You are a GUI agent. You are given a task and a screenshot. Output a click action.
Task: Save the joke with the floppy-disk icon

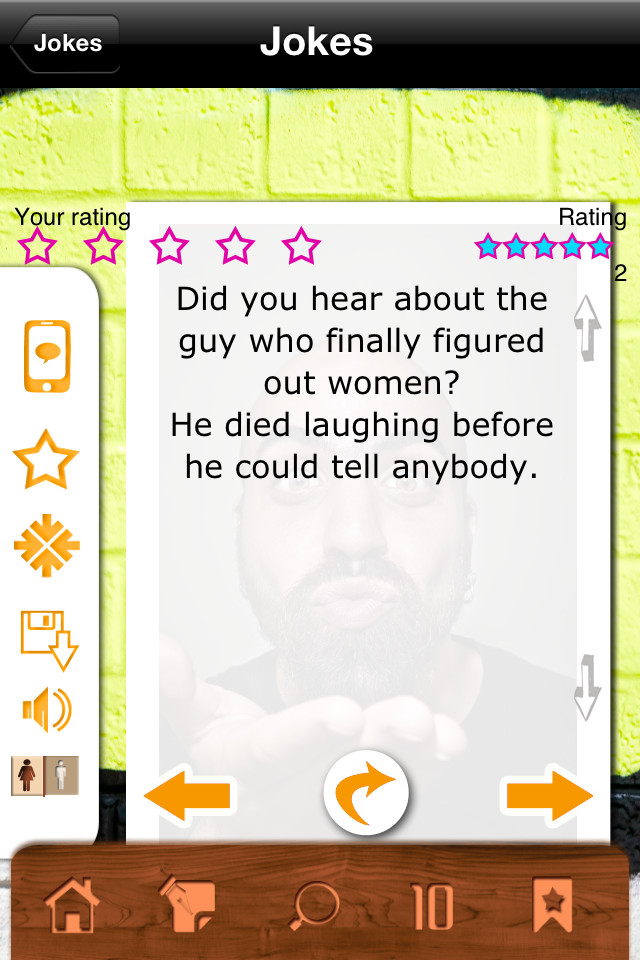48,639
